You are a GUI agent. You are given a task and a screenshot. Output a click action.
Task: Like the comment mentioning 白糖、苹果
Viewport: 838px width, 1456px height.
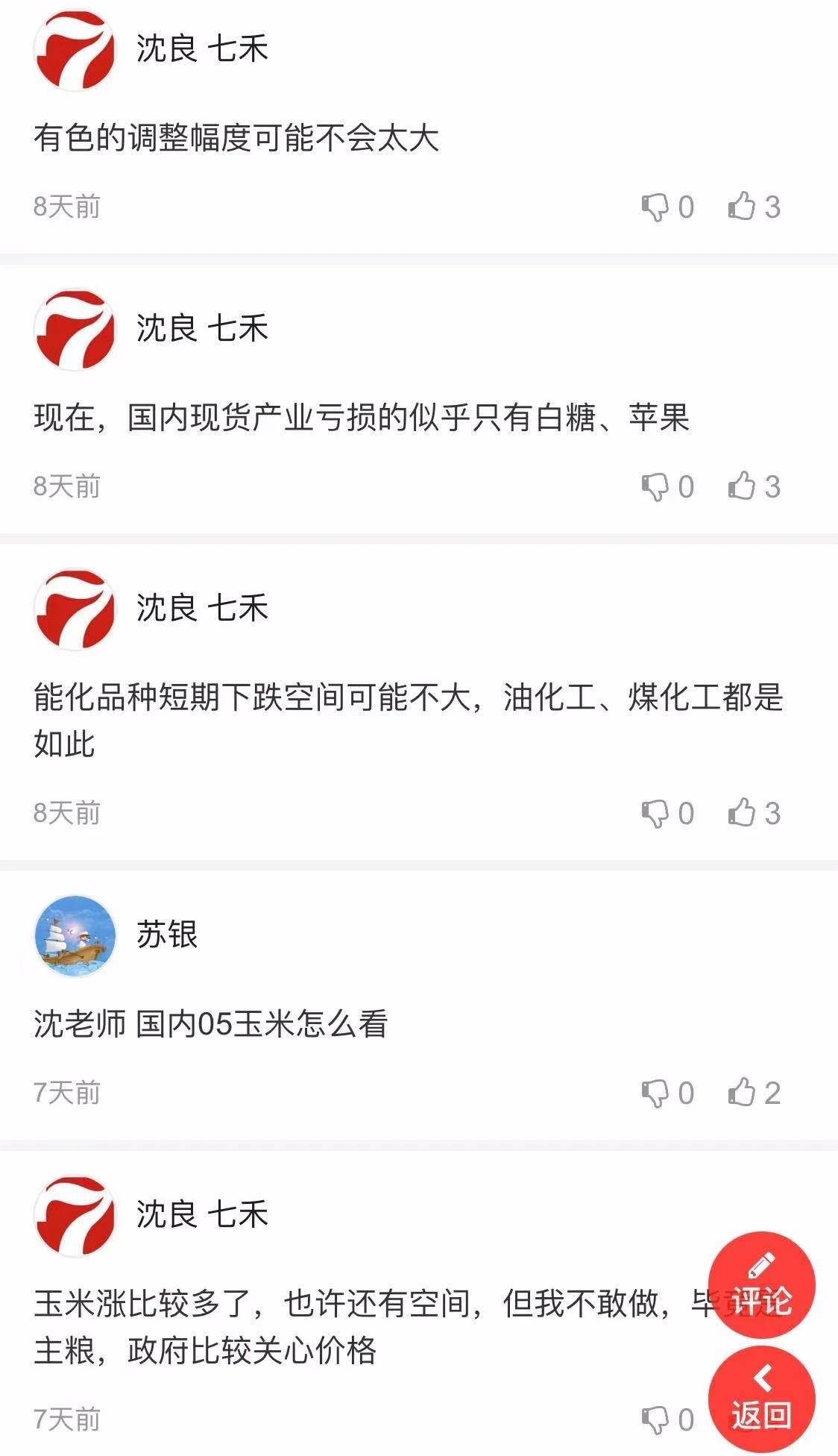pos(743,486)
